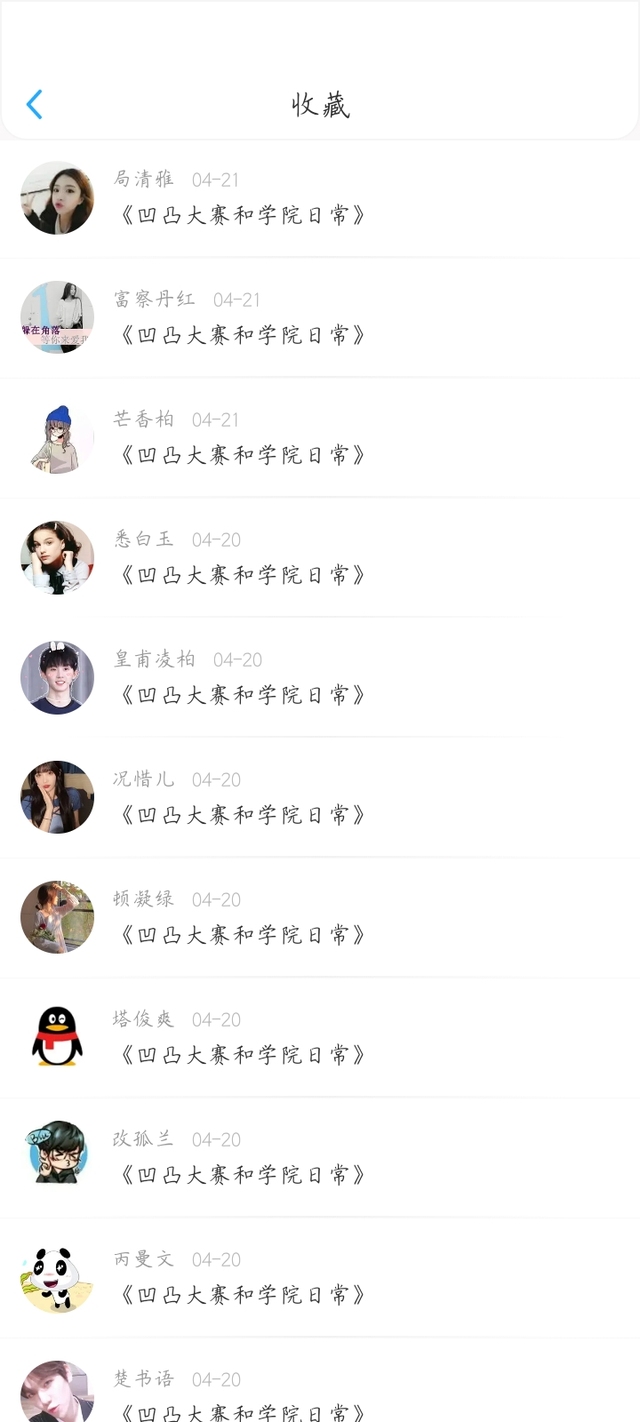
Task: Select 况惜儿's collected post
Action: (320, 798)
